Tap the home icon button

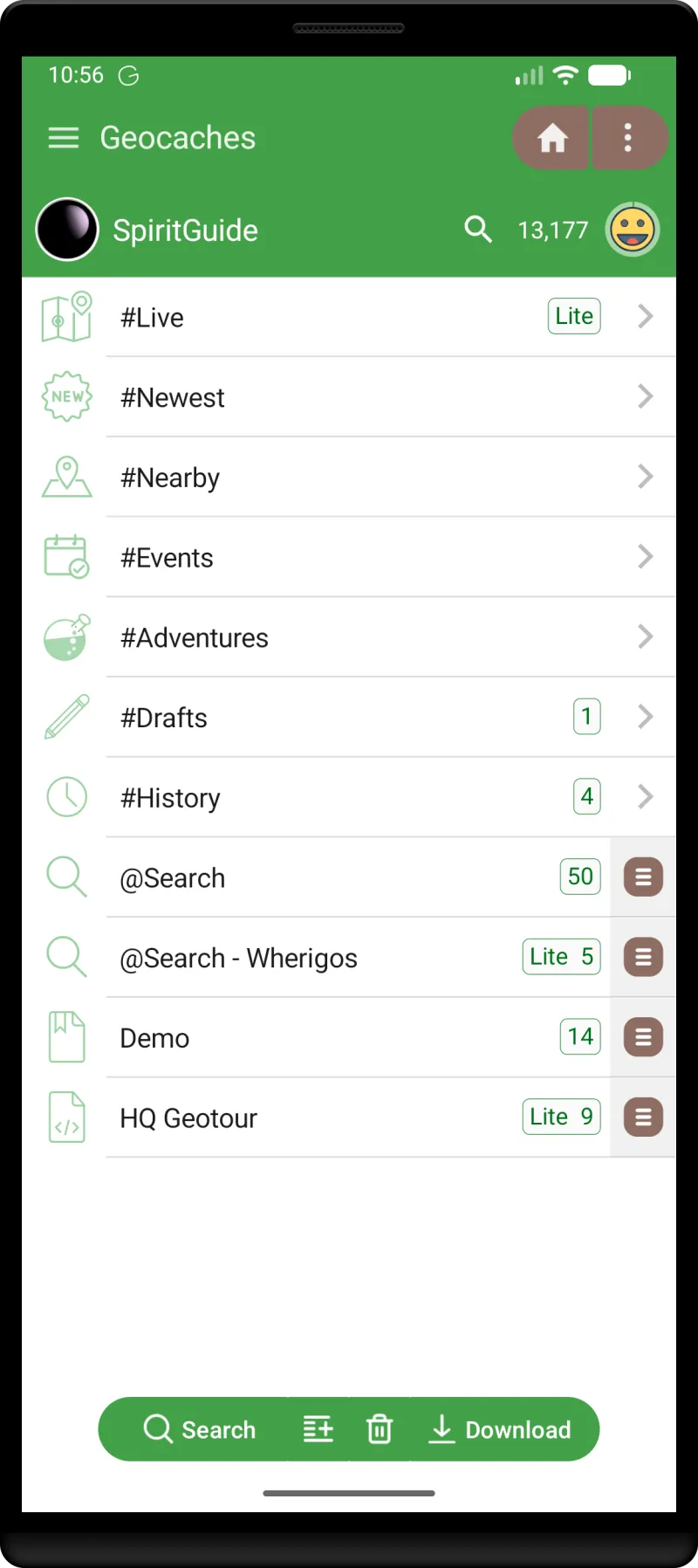pyautogui.click(x=551, y=138)
